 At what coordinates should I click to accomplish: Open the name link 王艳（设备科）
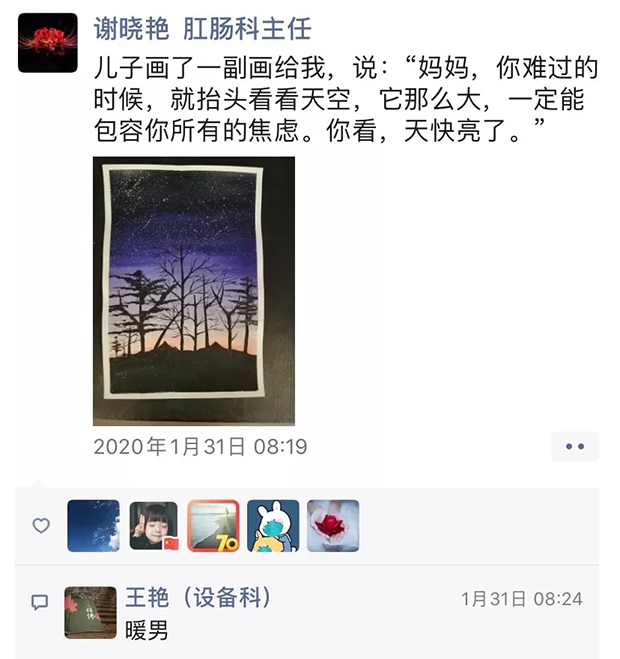coord(198,598)
